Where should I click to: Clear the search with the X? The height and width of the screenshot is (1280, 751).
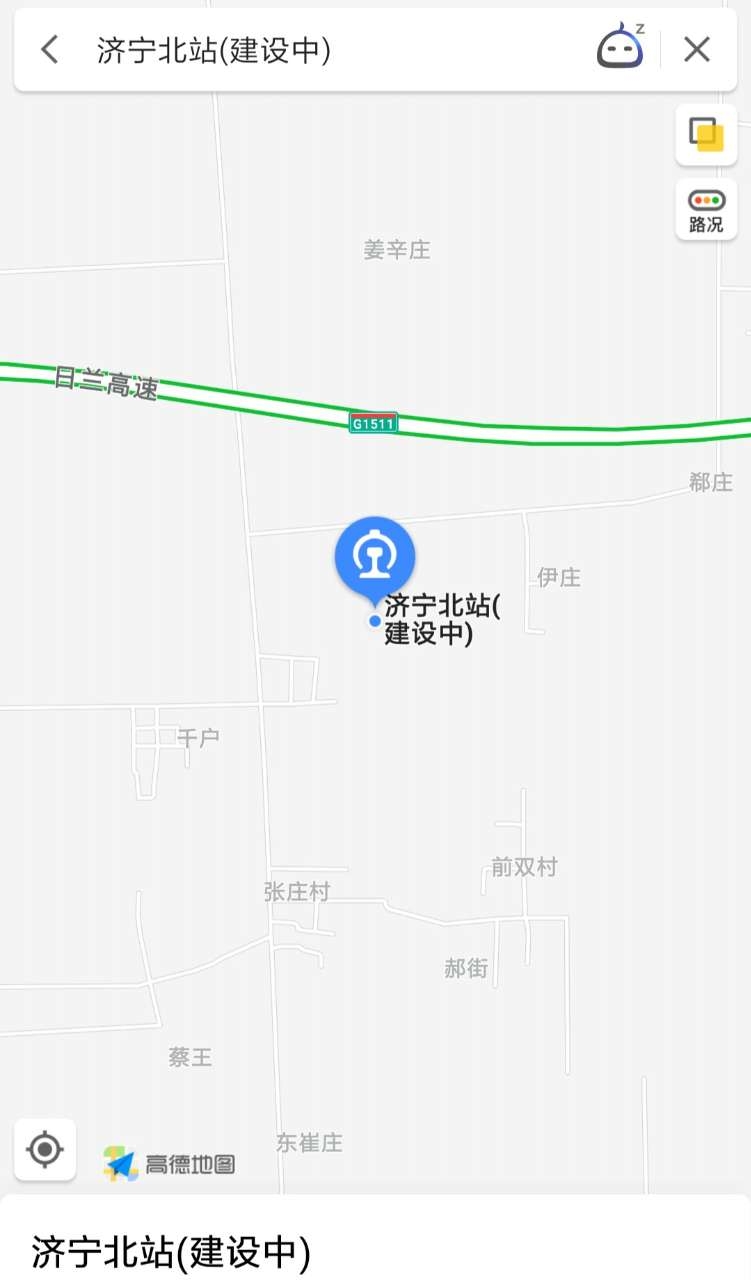tap(696, 49)
